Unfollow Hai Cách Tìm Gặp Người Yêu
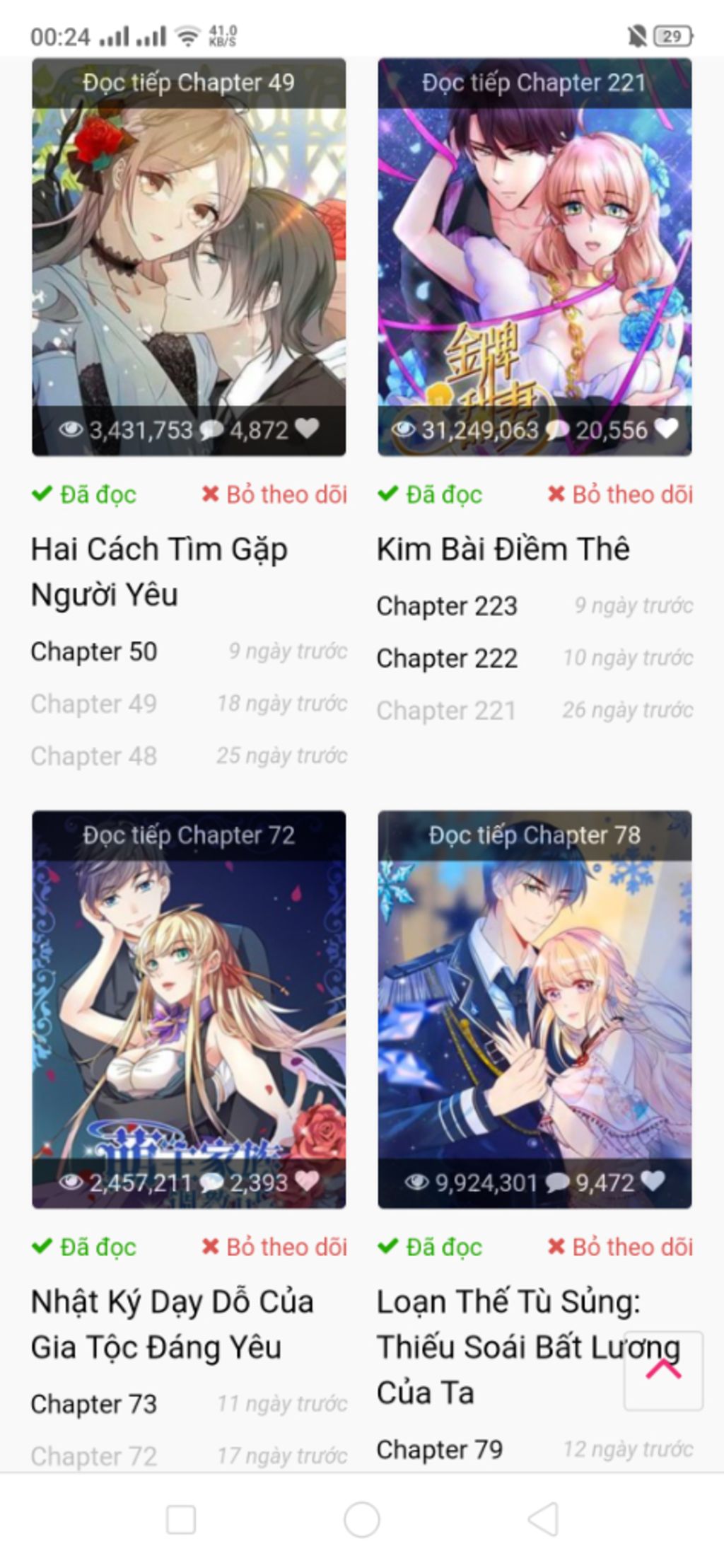 point(274,494)
